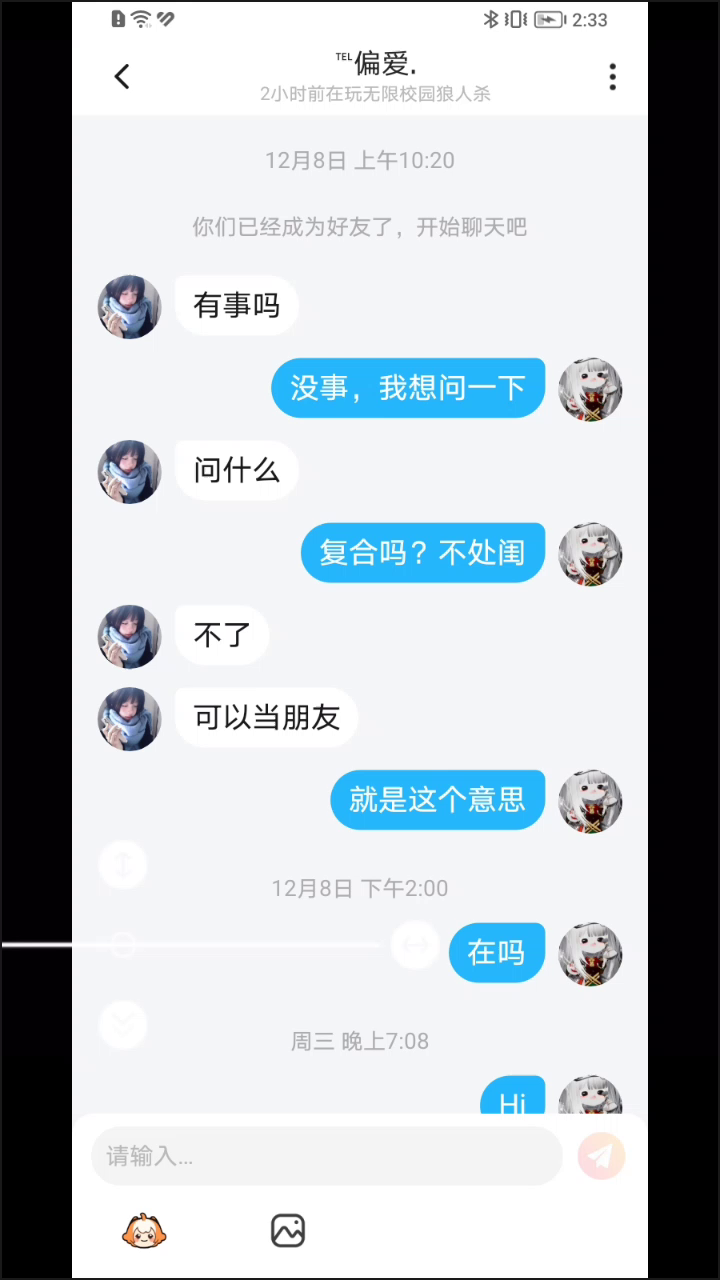Open the image gallery picker
This screenshot has width=720, height=1280.
(288, 1231)
